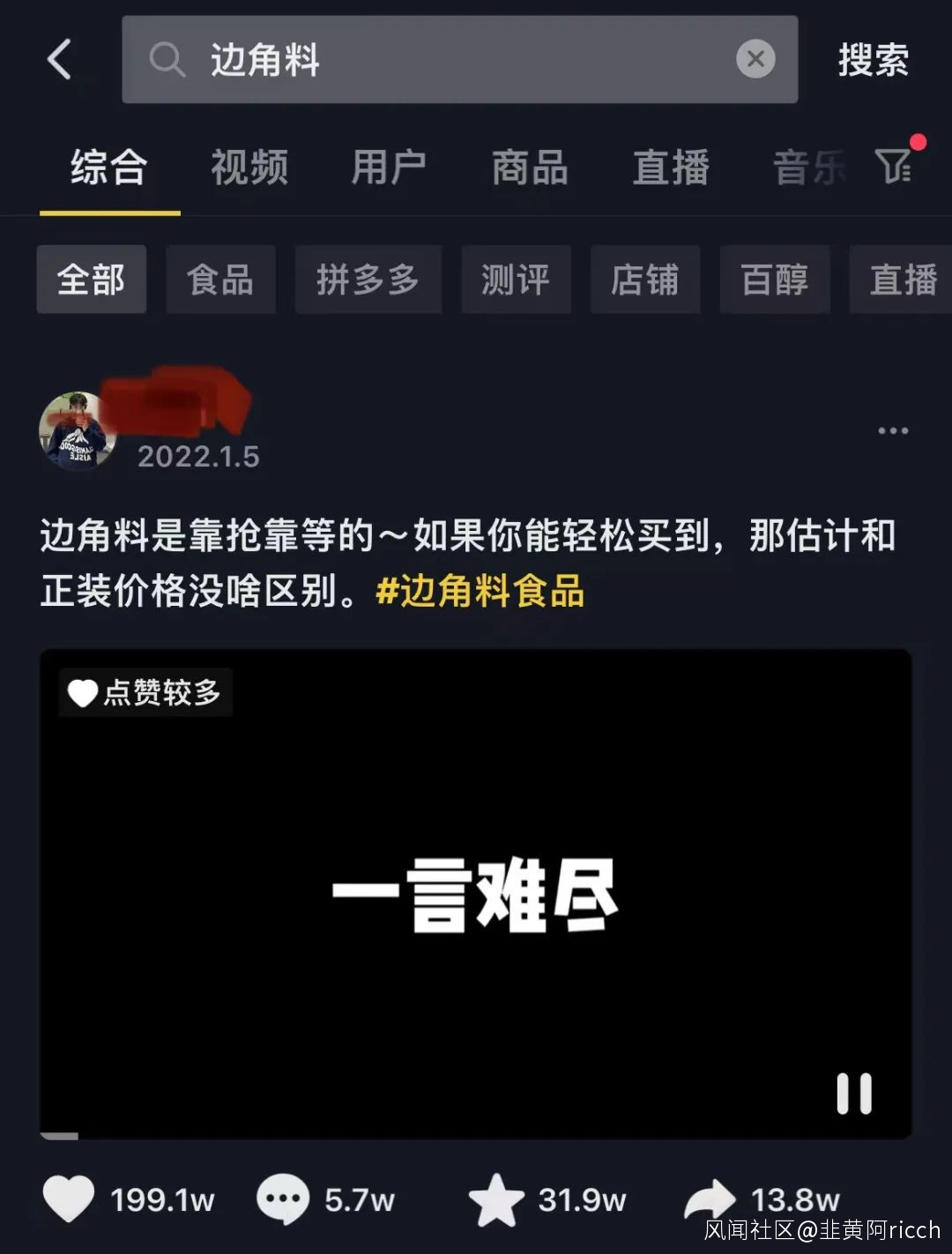The height and width of the screenshot is (1254, 952).
Task: Favorite the post with star icon
Action: pos(497,1199)
